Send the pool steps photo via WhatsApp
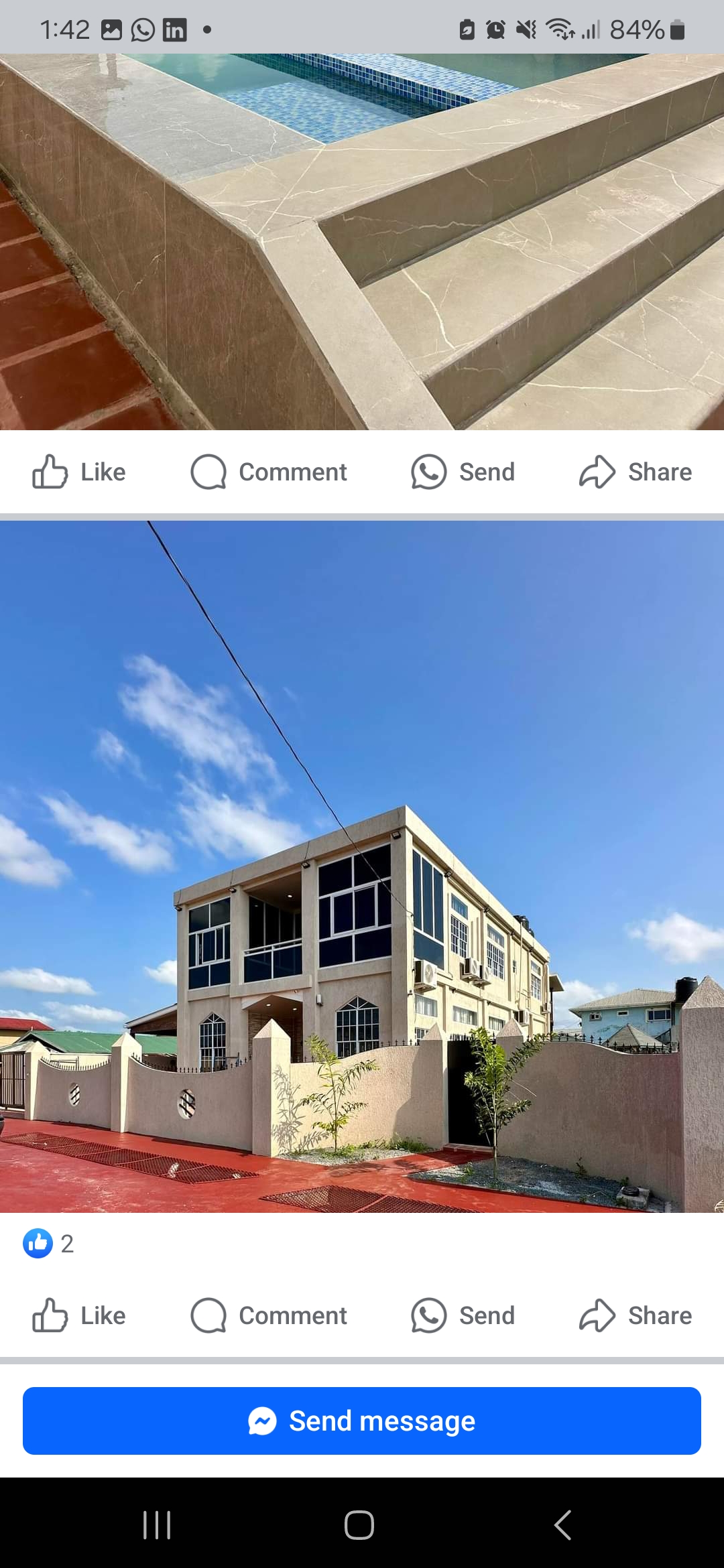This screenshot has height=1568, width=724. (x=463, y=472)
